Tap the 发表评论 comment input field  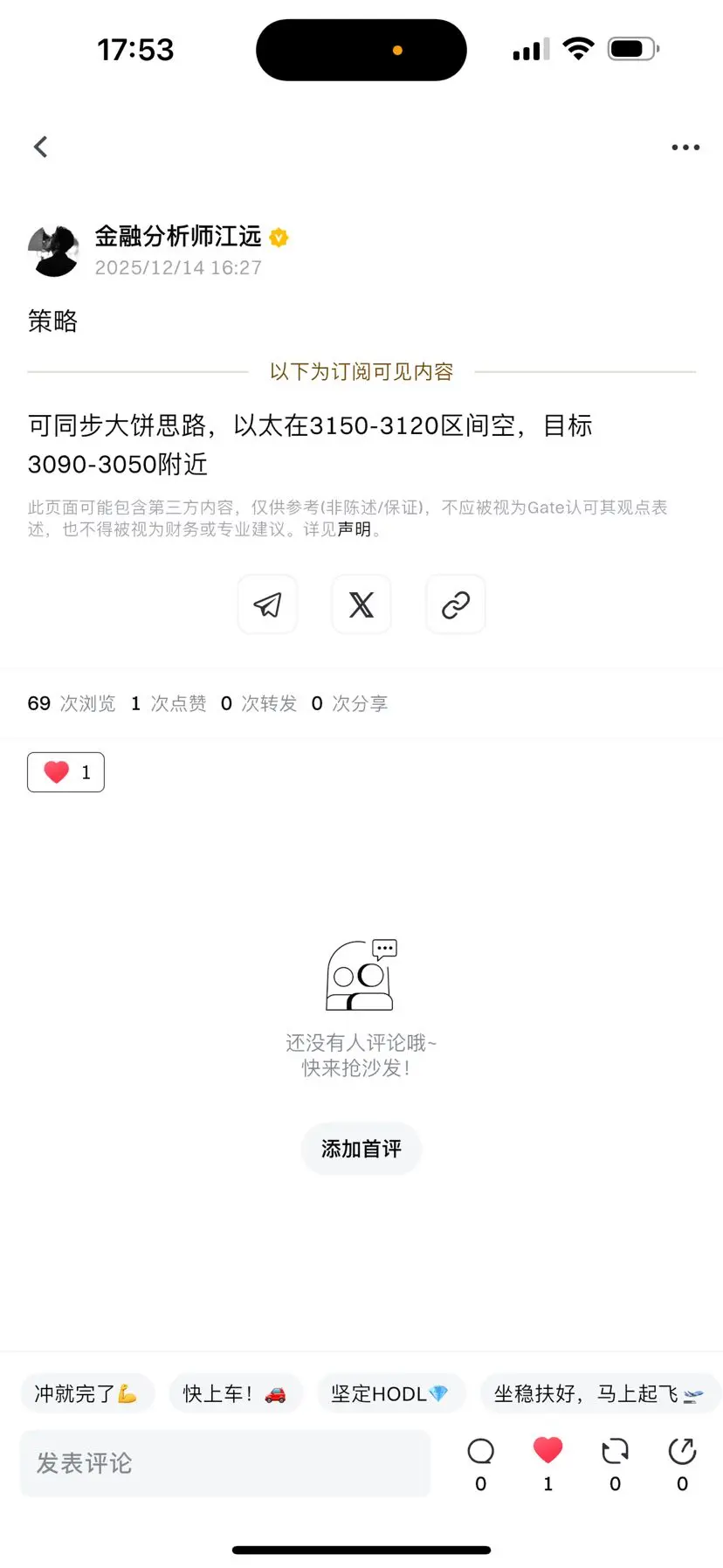(x=224, y=1462)
